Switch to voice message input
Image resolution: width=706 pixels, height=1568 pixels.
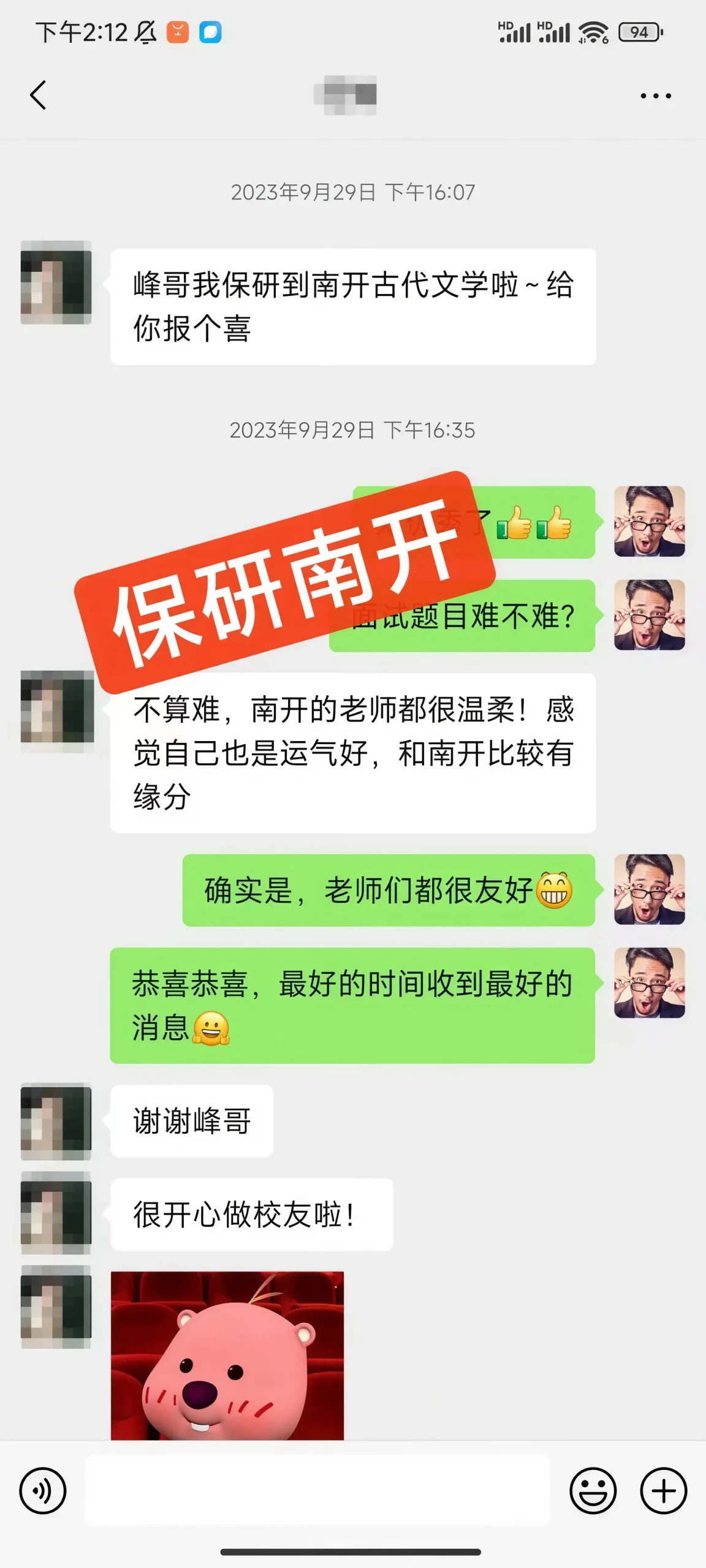[x=43, y=1491]
